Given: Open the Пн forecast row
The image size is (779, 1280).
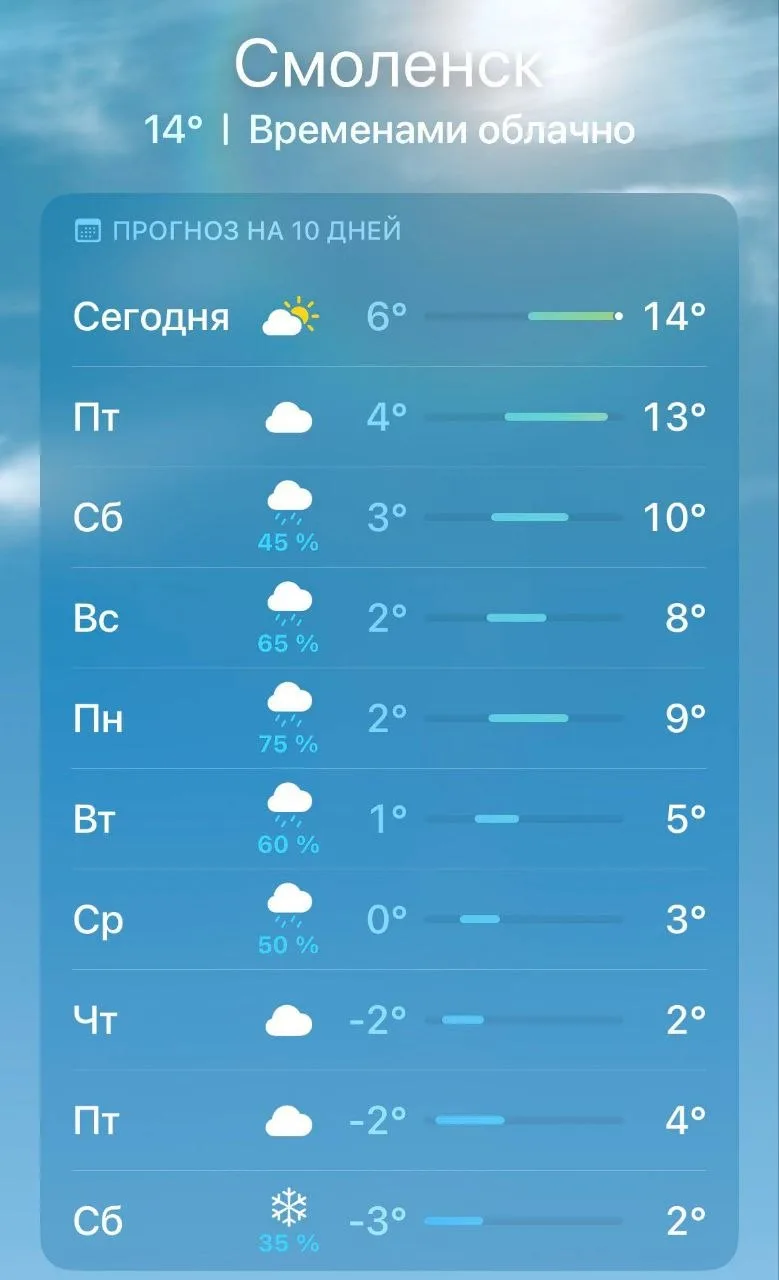Looking at the screenshot, I should 389,718.
